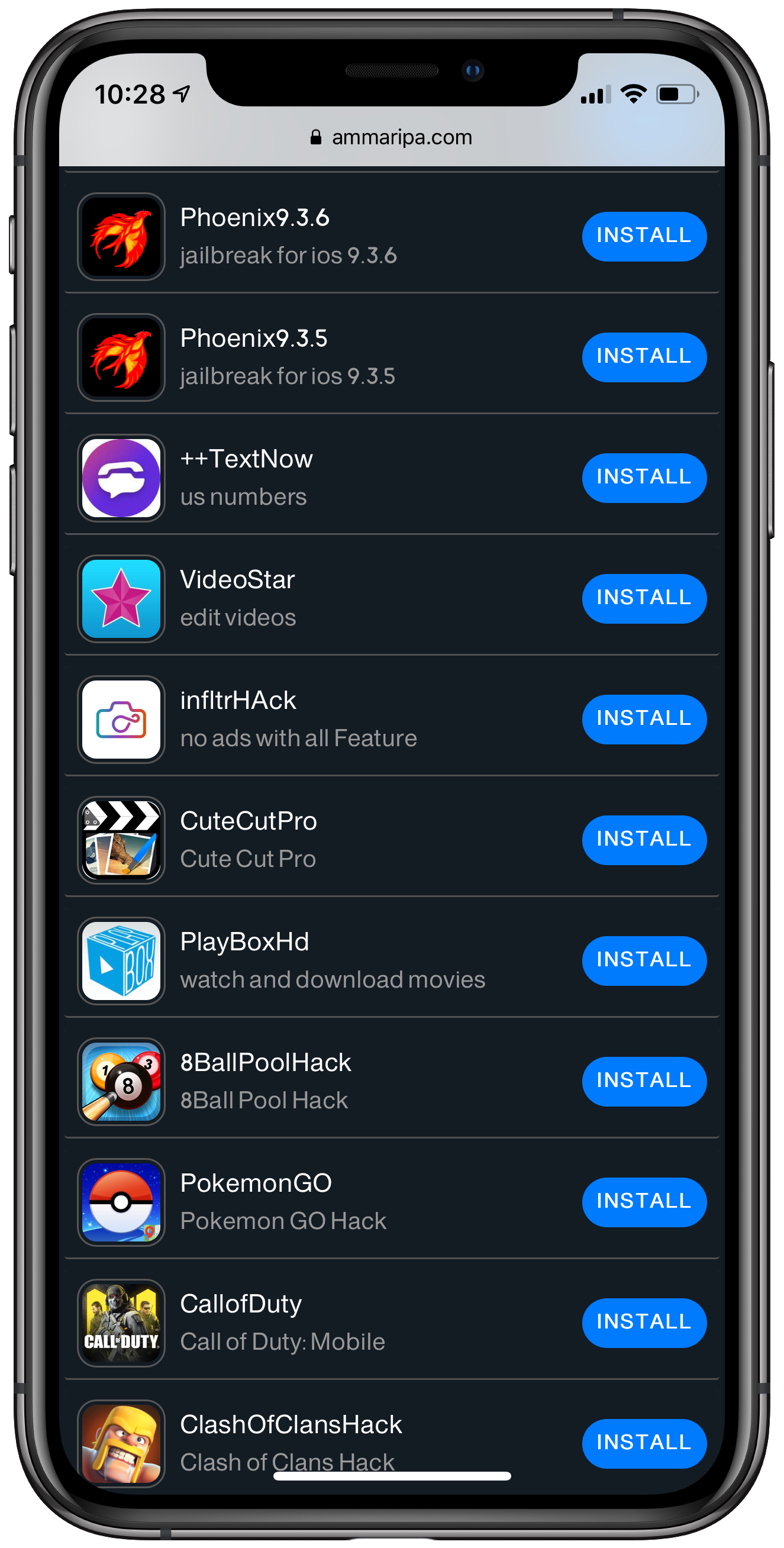The image size is (784, 1548).
Task: Install the VideoStar app
Action: [644, 598]
